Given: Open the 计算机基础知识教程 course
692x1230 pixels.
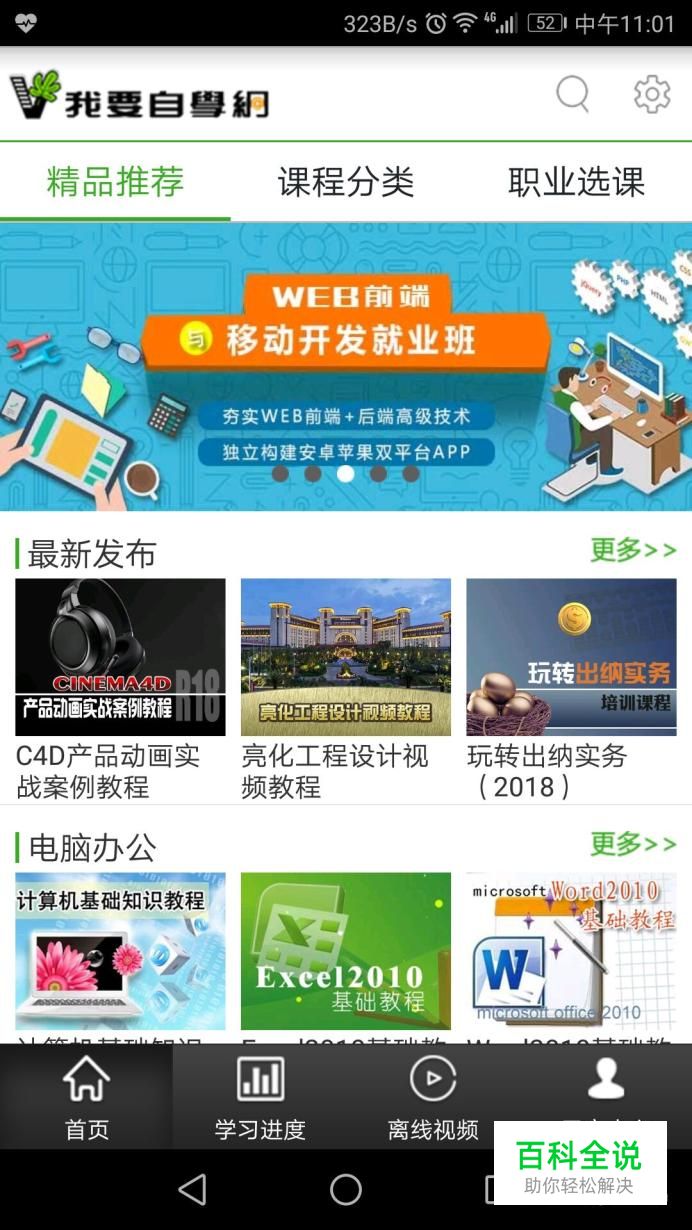Looking at the screenshot, I should click(120, 957).
